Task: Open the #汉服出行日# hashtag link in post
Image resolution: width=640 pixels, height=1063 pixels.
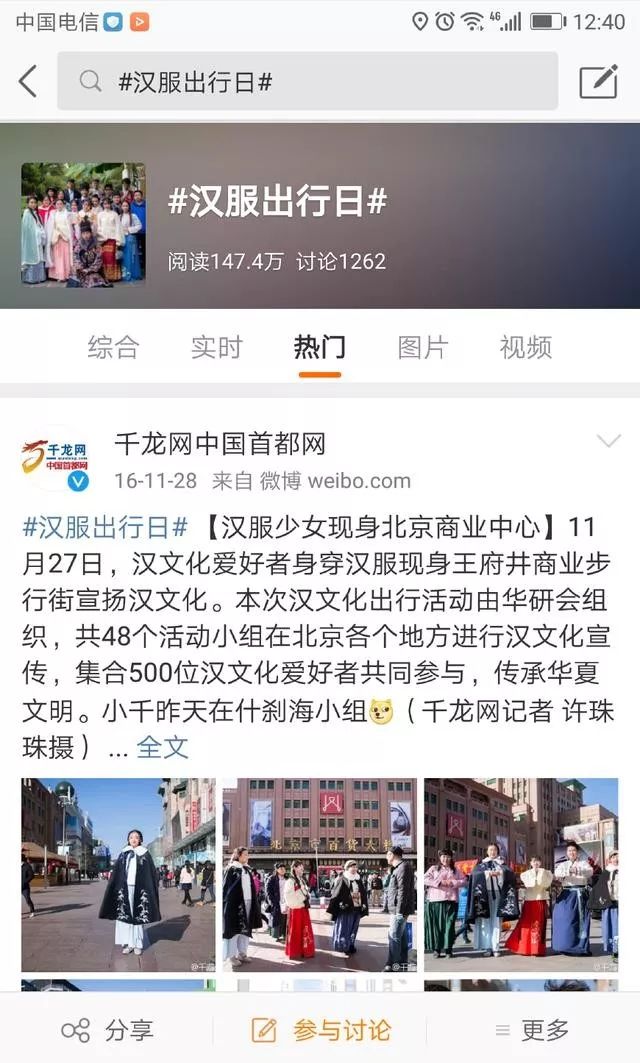Action: (105, 526)
